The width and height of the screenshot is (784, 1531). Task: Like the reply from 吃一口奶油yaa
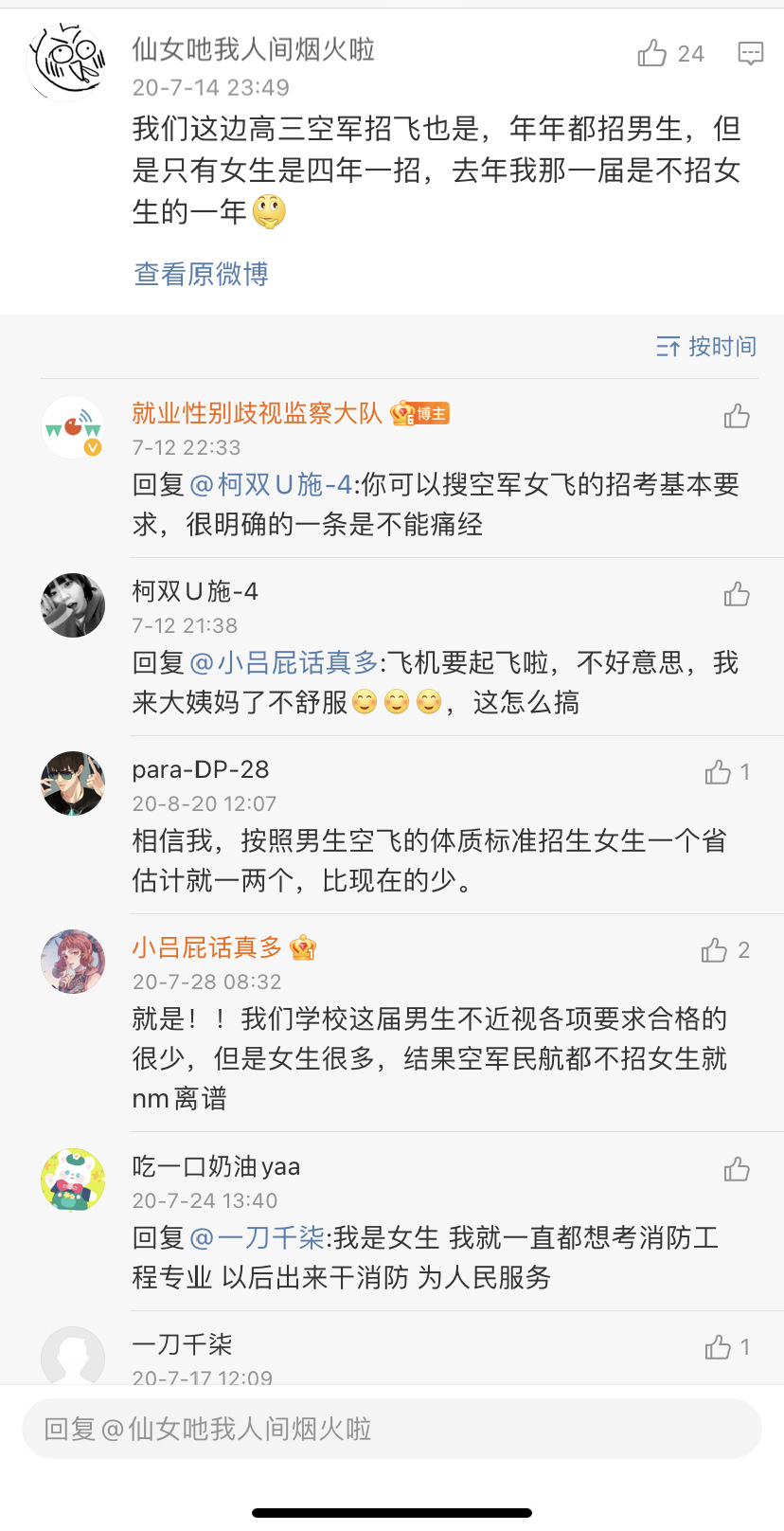(737, 1169)
